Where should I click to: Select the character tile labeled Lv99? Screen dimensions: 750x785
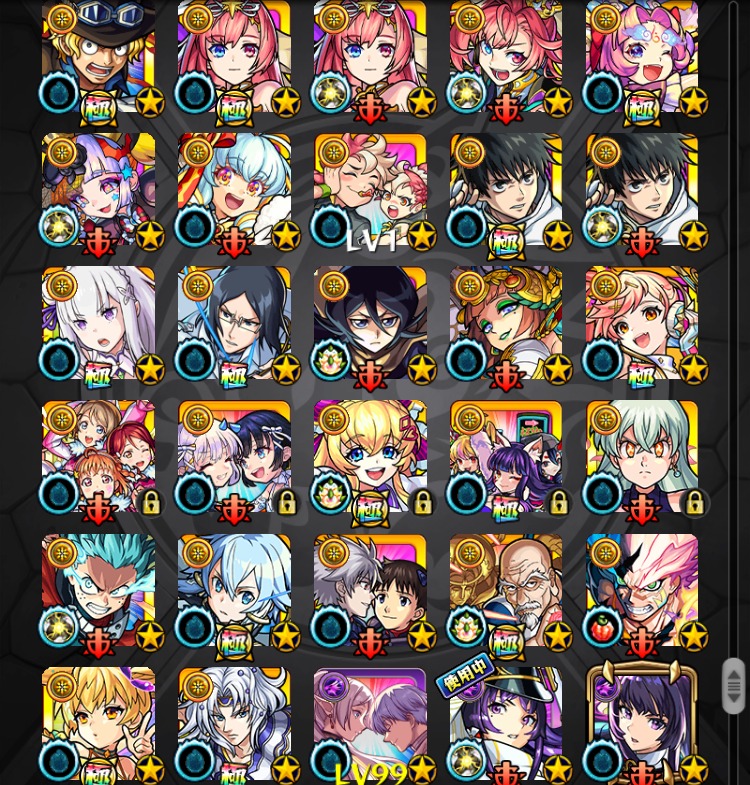[x=370, y=724]
